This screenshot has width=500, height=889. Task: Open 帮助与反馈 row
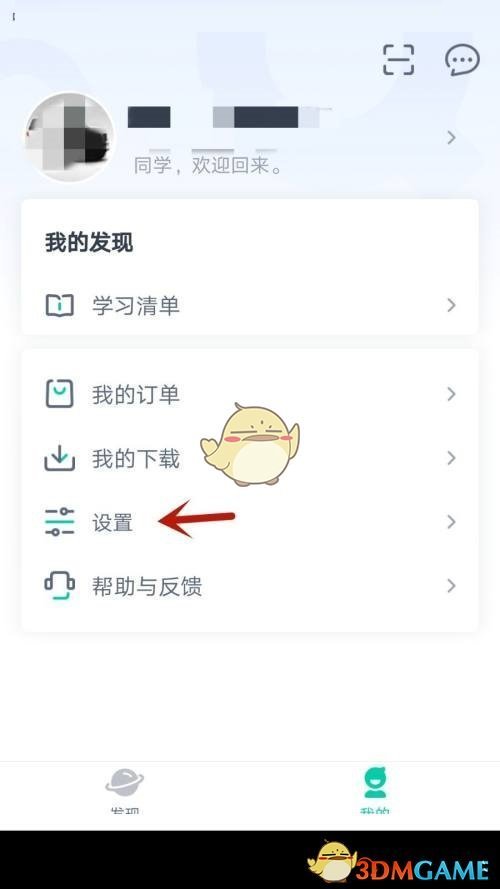pos(249,586)
